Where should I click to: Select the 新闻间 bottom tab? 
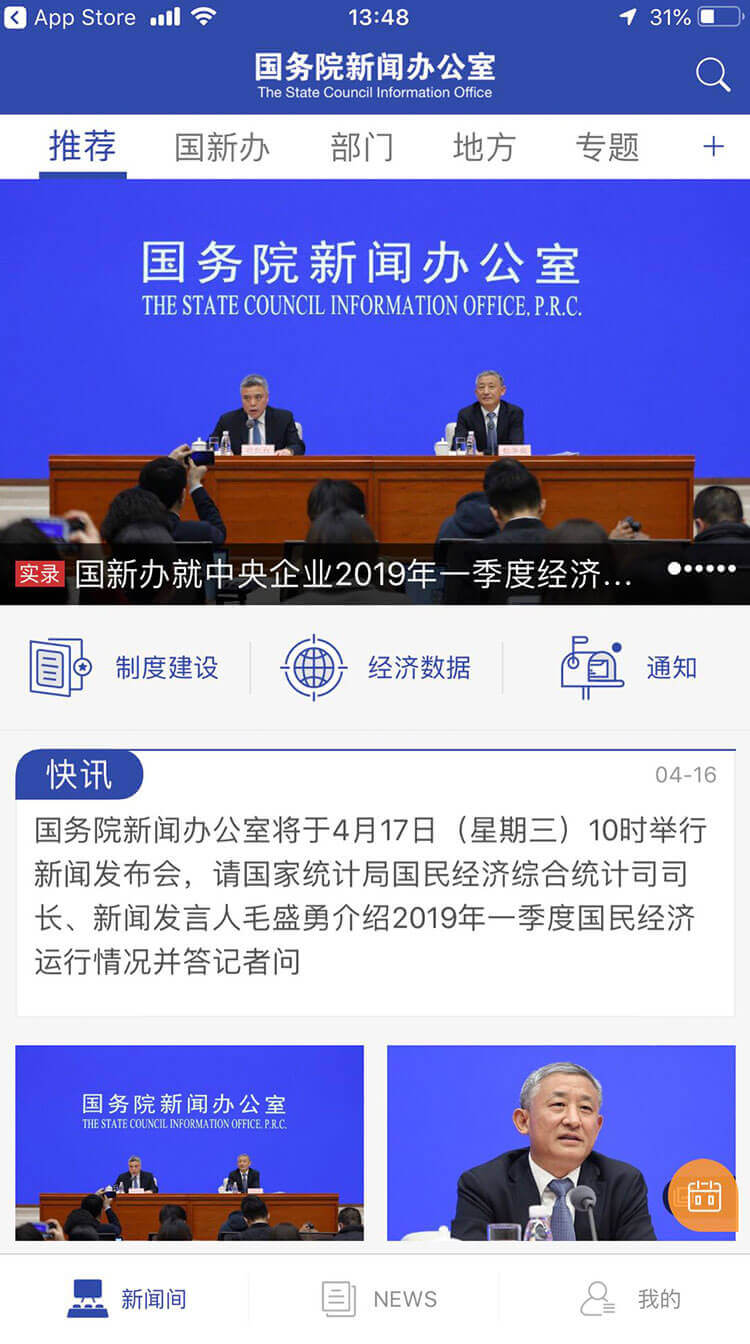126,1299
